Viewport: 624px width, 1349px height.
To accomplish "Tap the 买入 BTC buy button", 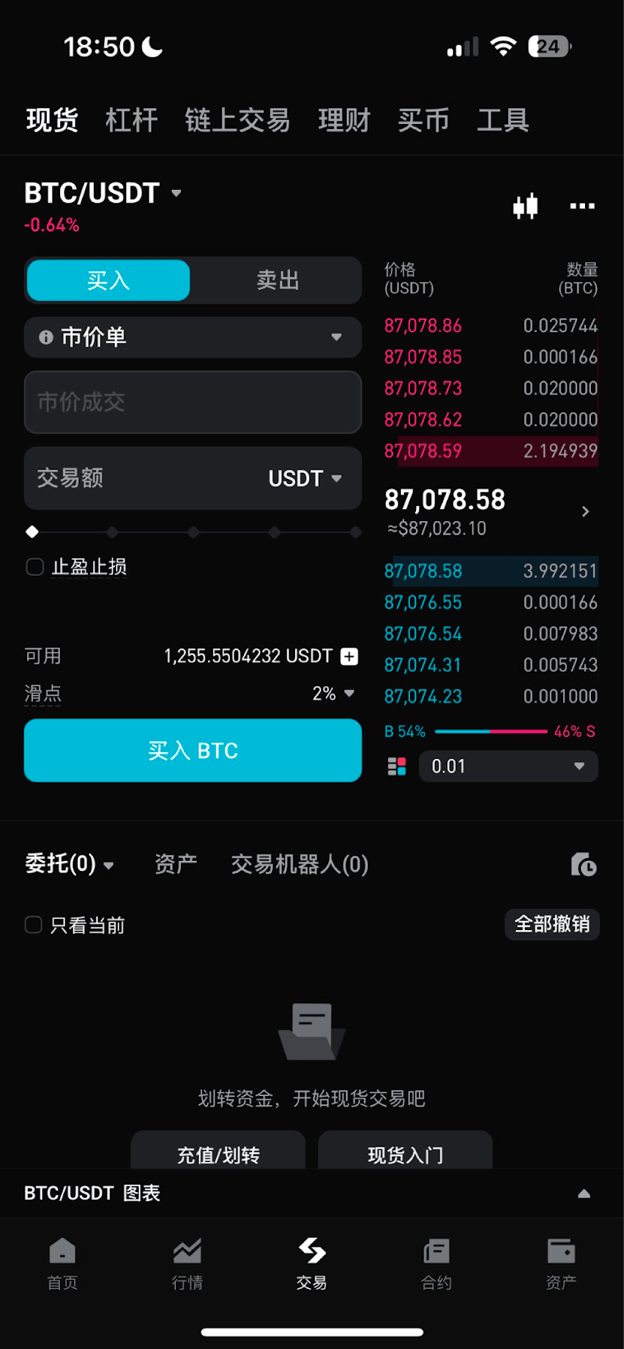I will coord(193,751).
